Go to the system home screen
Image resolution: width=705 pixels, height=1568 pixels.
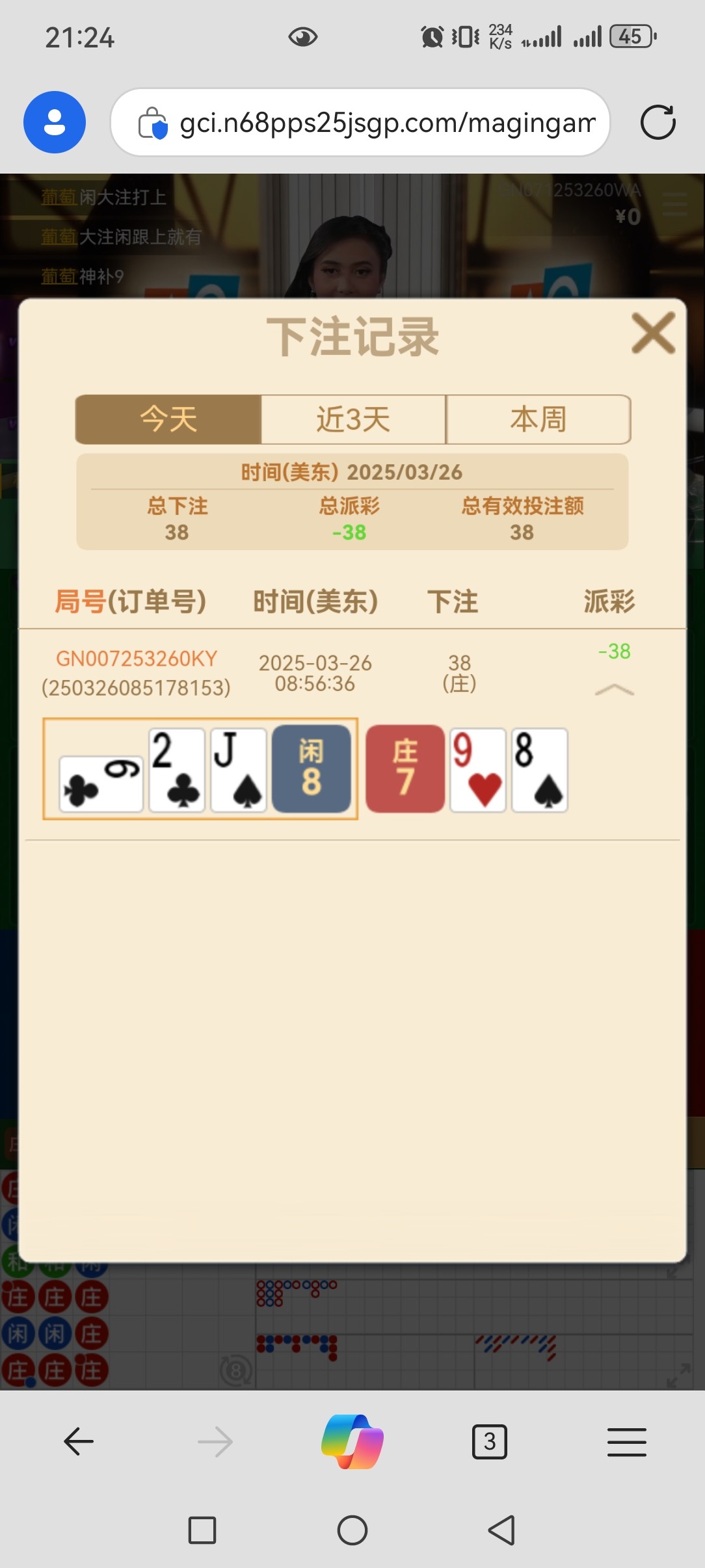(352, 1530)
